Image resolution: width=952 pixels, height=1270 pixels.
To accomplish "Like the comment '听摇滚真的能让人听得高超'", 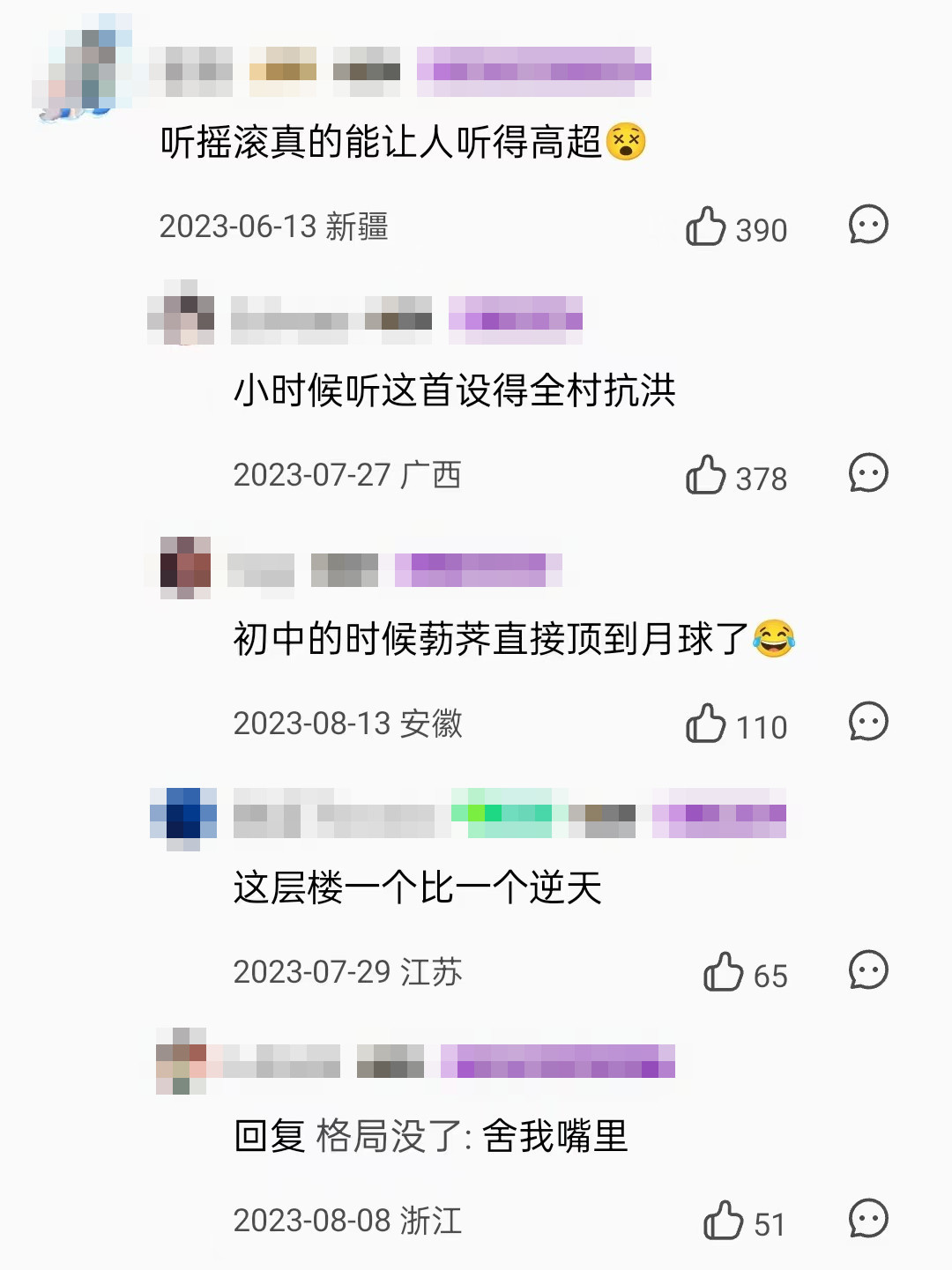I will click(x=705, y=227).
